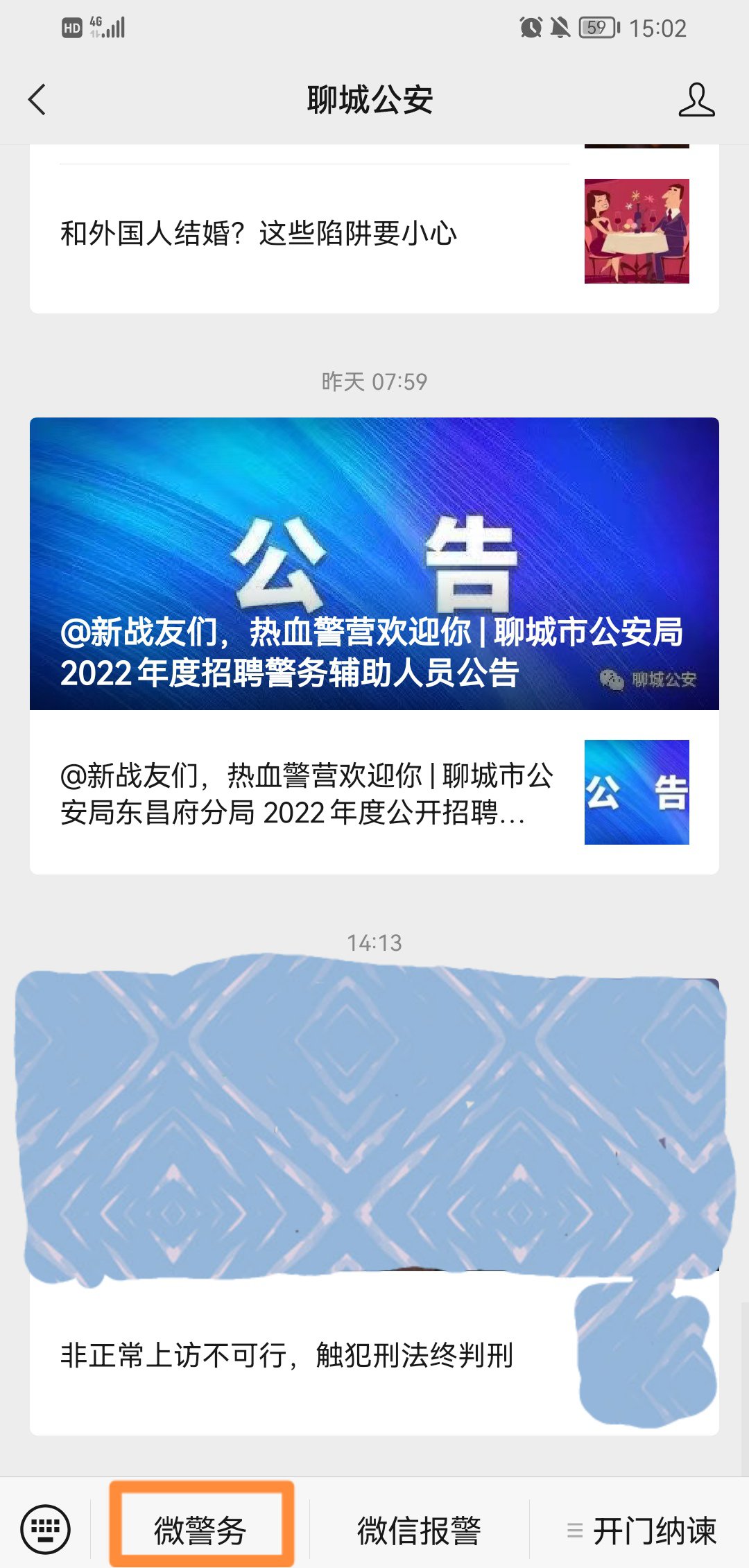Go back from 聊城公安 chat
Image resolution: width=749 pixels, height=1568 pixels.
point(37,99)
